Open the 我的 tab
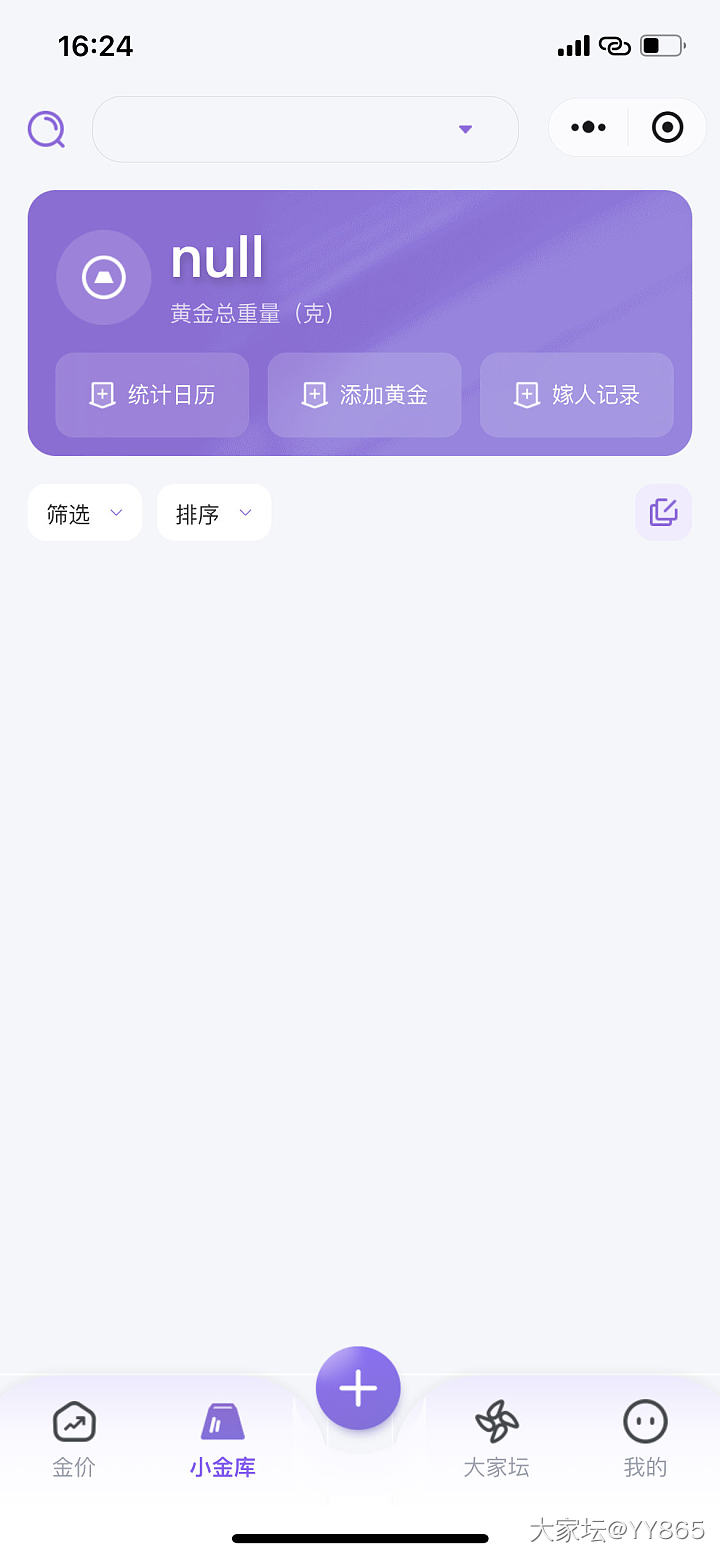 click(x=645, y=1439)
